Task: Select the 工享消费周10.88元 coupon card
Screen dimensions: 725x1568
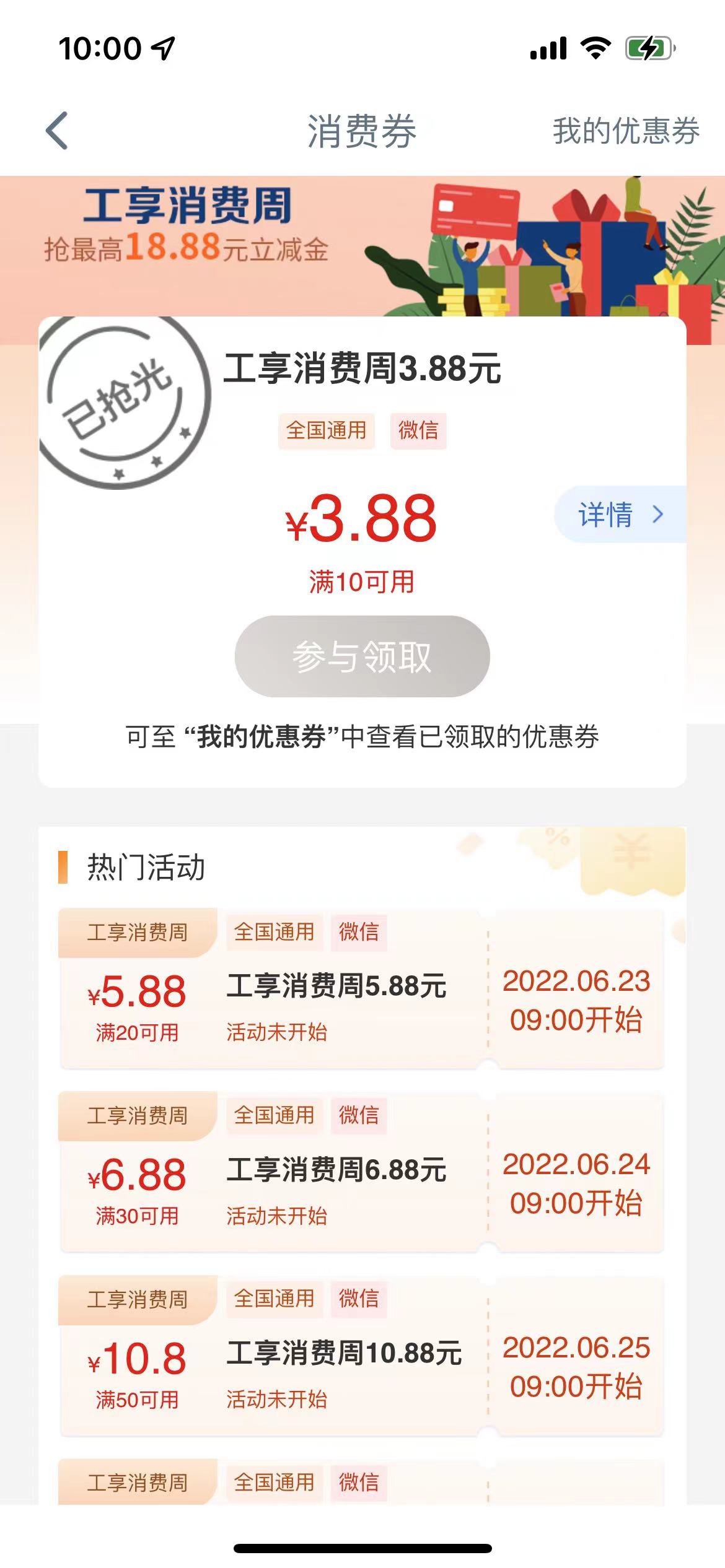Action: (361, 1356)
